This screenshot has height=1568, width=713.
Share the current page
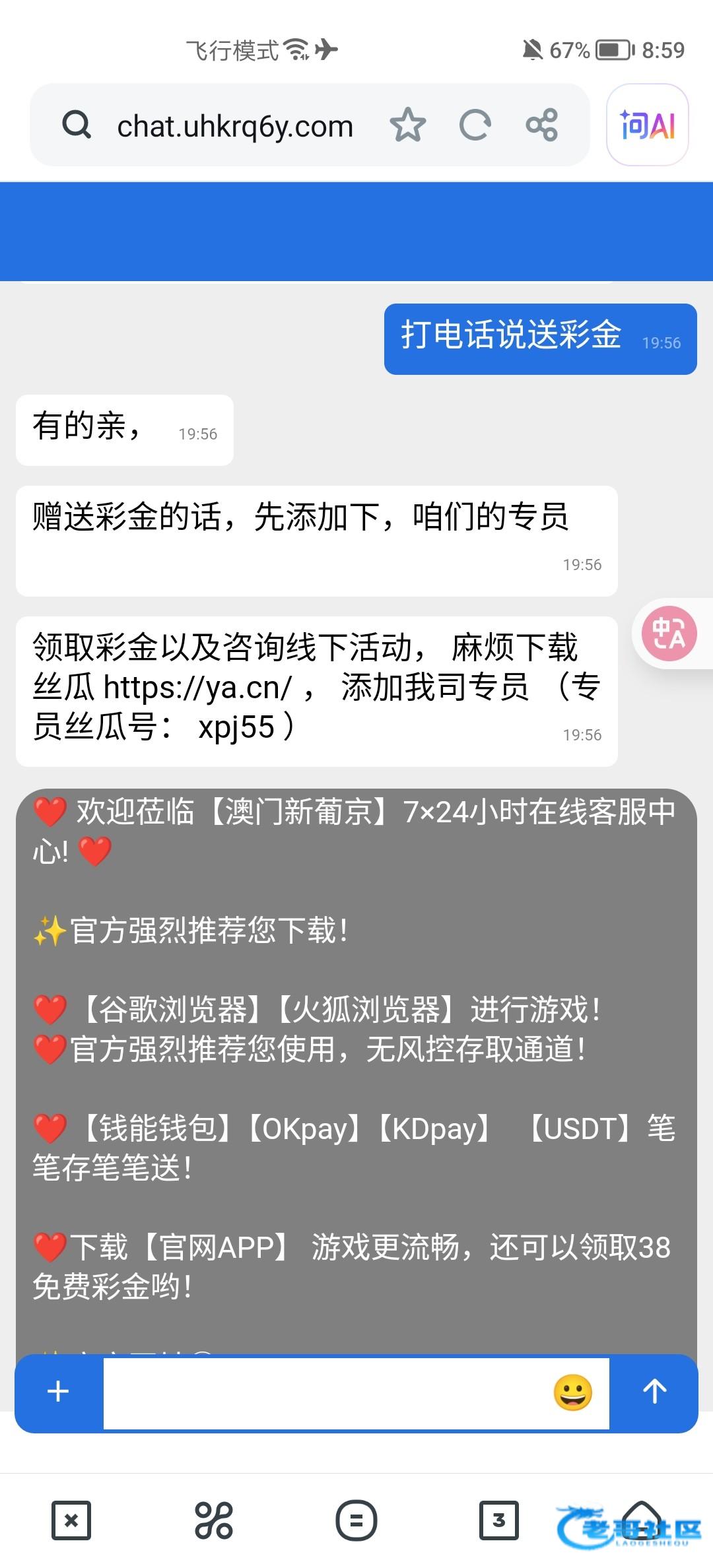point(542,125)
